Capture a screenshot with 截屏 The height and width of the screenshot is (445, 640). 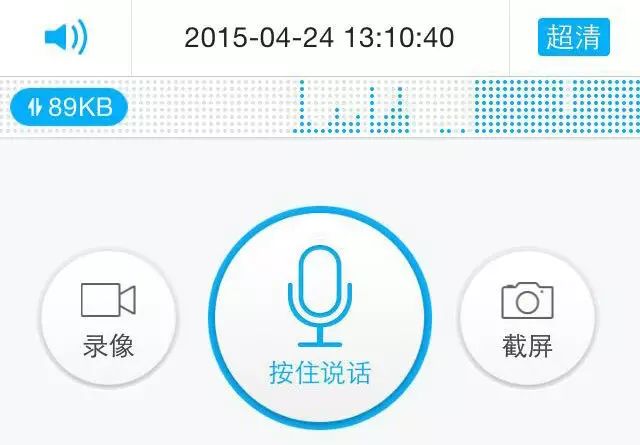(x=527, y=316)
